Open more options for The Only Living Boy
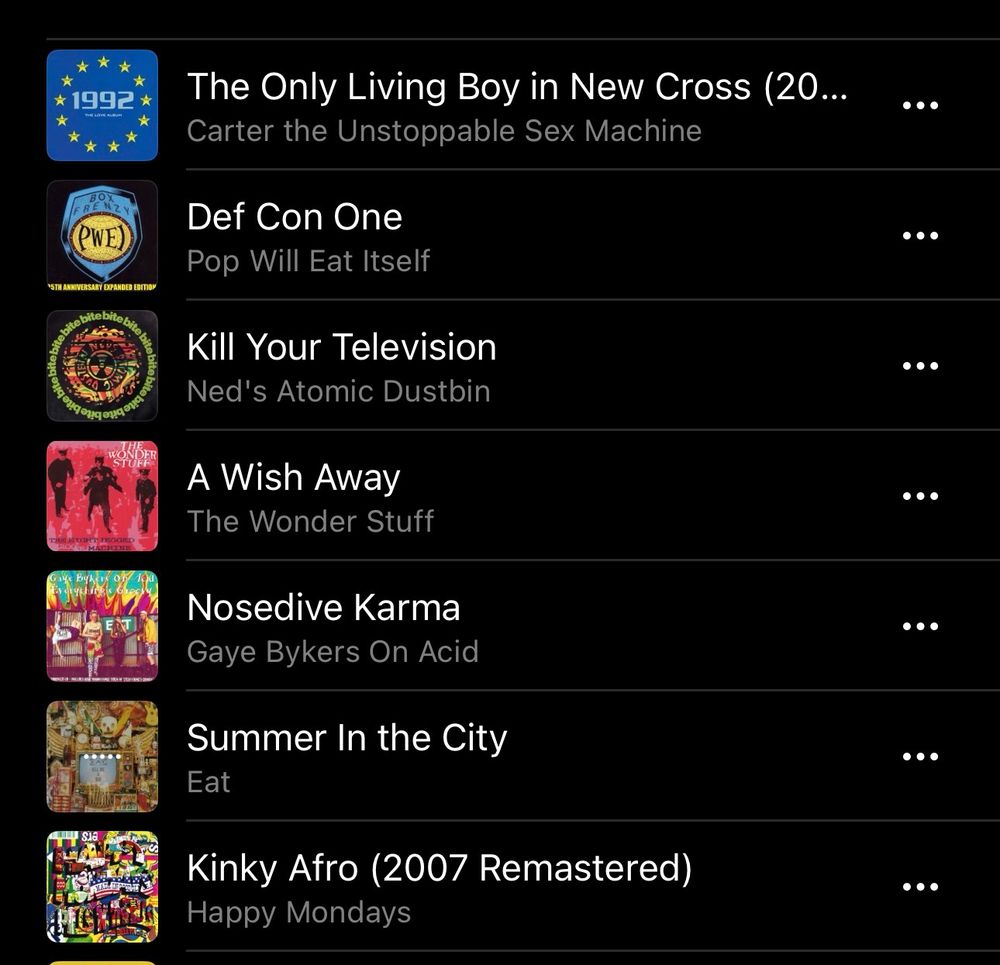 click(920, 106)
